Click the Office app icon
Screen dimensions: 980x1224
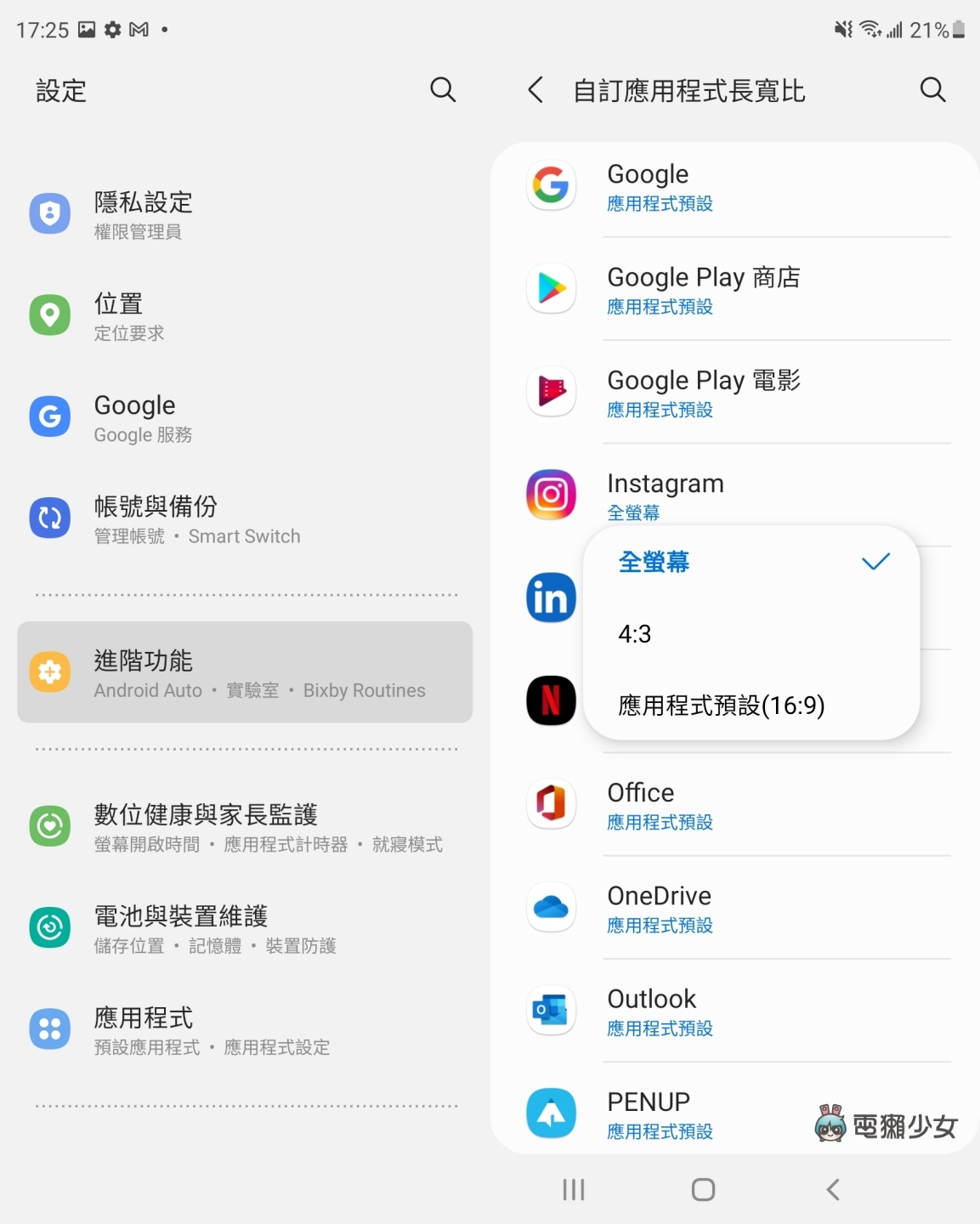click(x=551, y=804)
